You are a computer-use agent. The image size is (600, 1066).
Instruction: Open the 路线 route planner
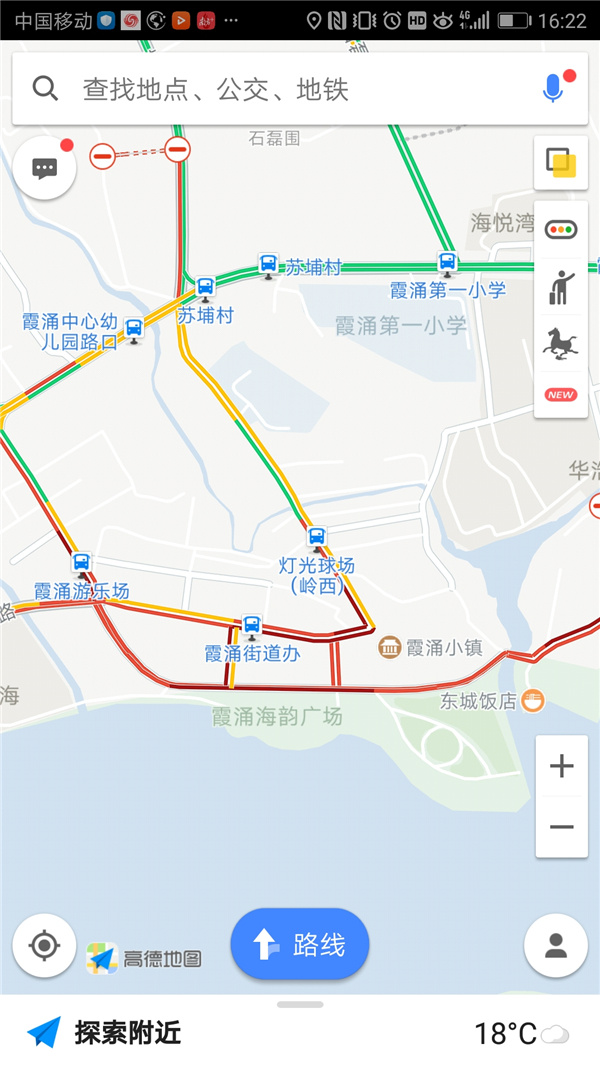[300, 944]
